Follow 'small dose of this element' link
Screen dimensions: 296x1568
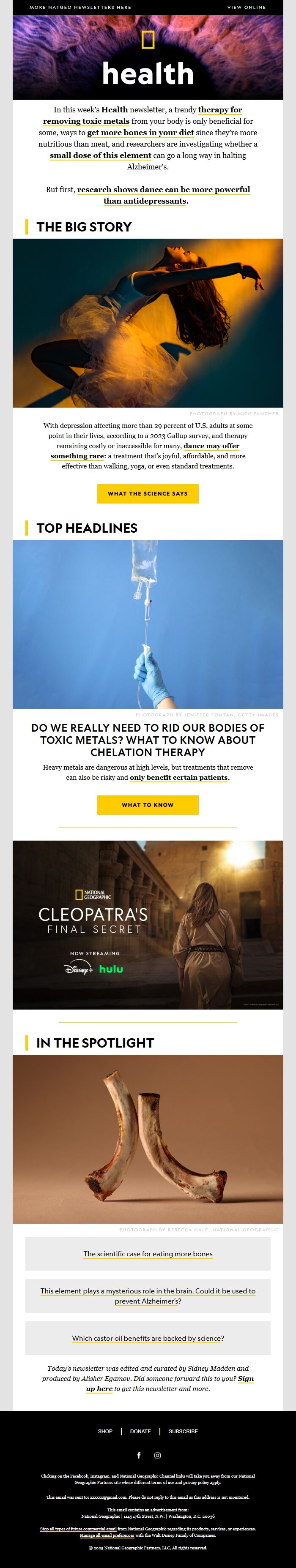coord(101,155)
